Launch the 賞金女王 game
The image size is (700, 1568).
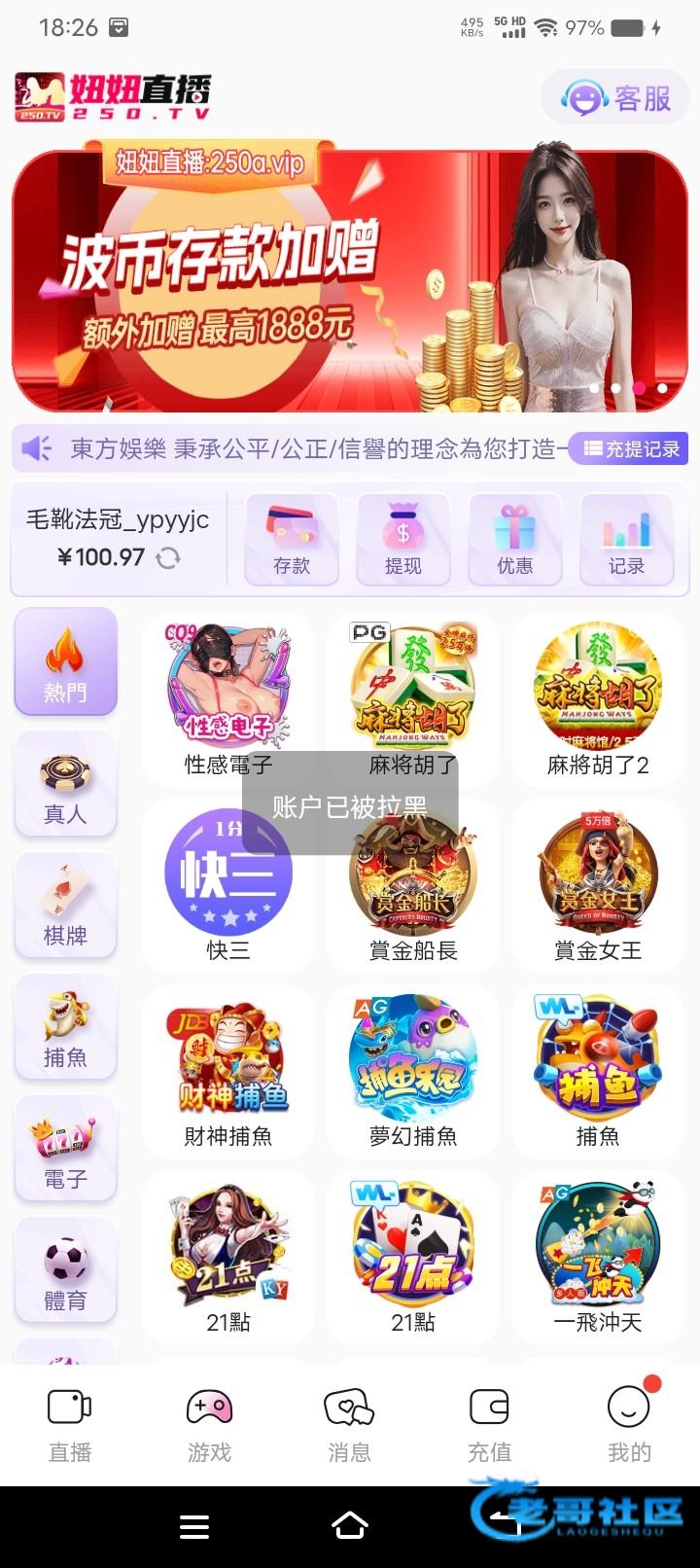tap(597, 883)
